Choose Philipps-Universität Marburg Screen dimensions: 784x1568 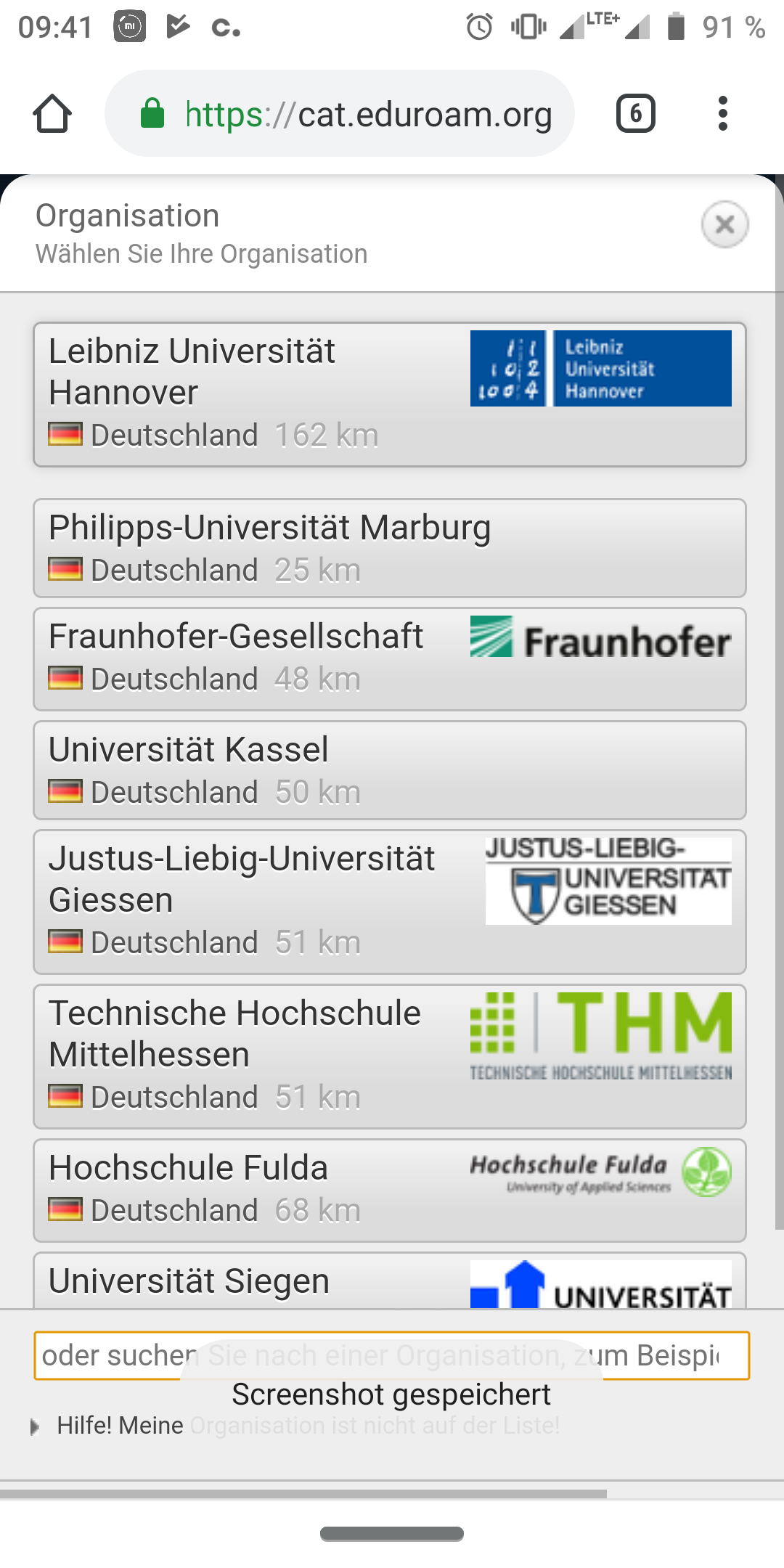click(x=390, y=548)
